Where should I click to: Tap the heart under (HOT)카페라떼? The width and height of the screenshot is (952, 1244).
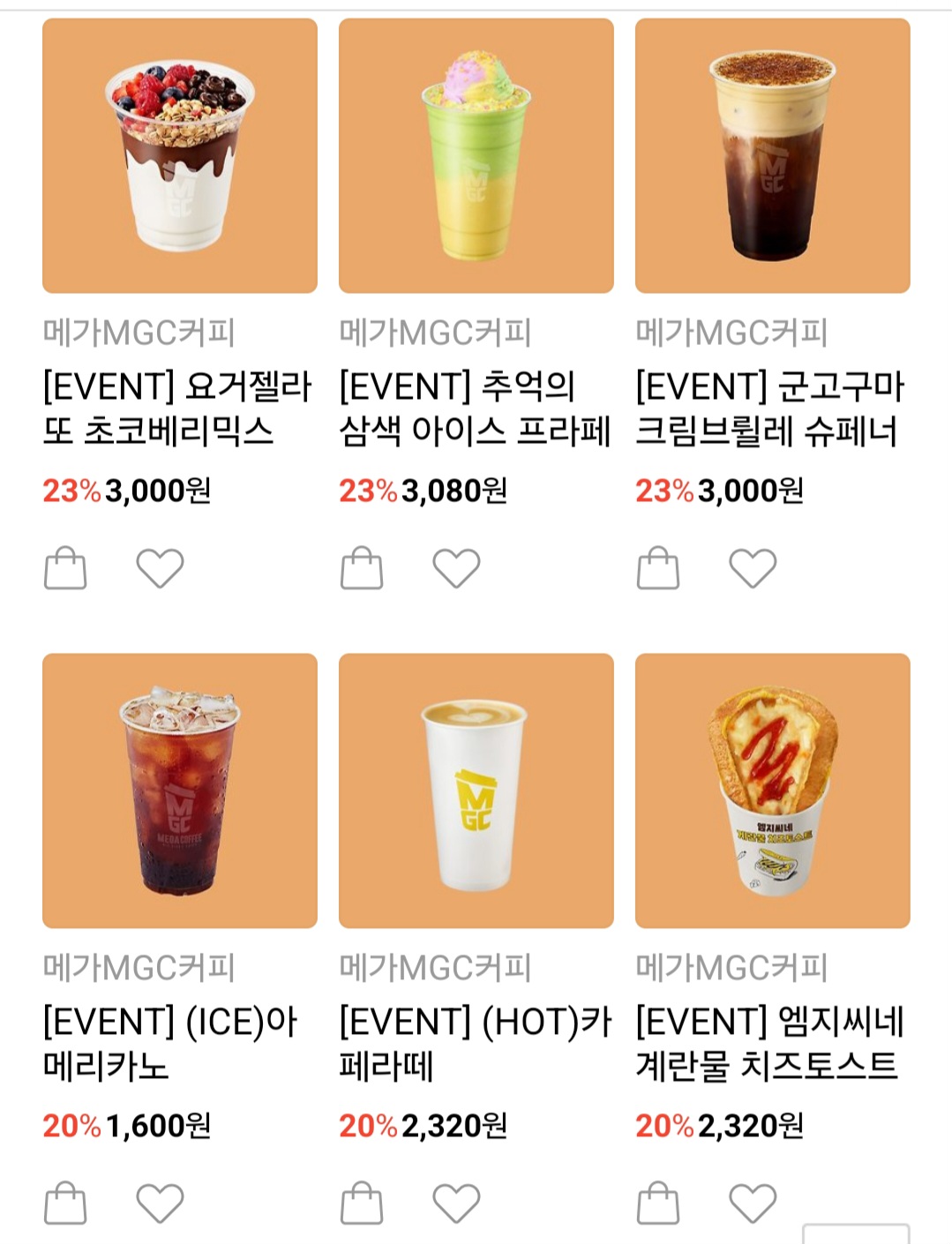[x=456, y=1203]
